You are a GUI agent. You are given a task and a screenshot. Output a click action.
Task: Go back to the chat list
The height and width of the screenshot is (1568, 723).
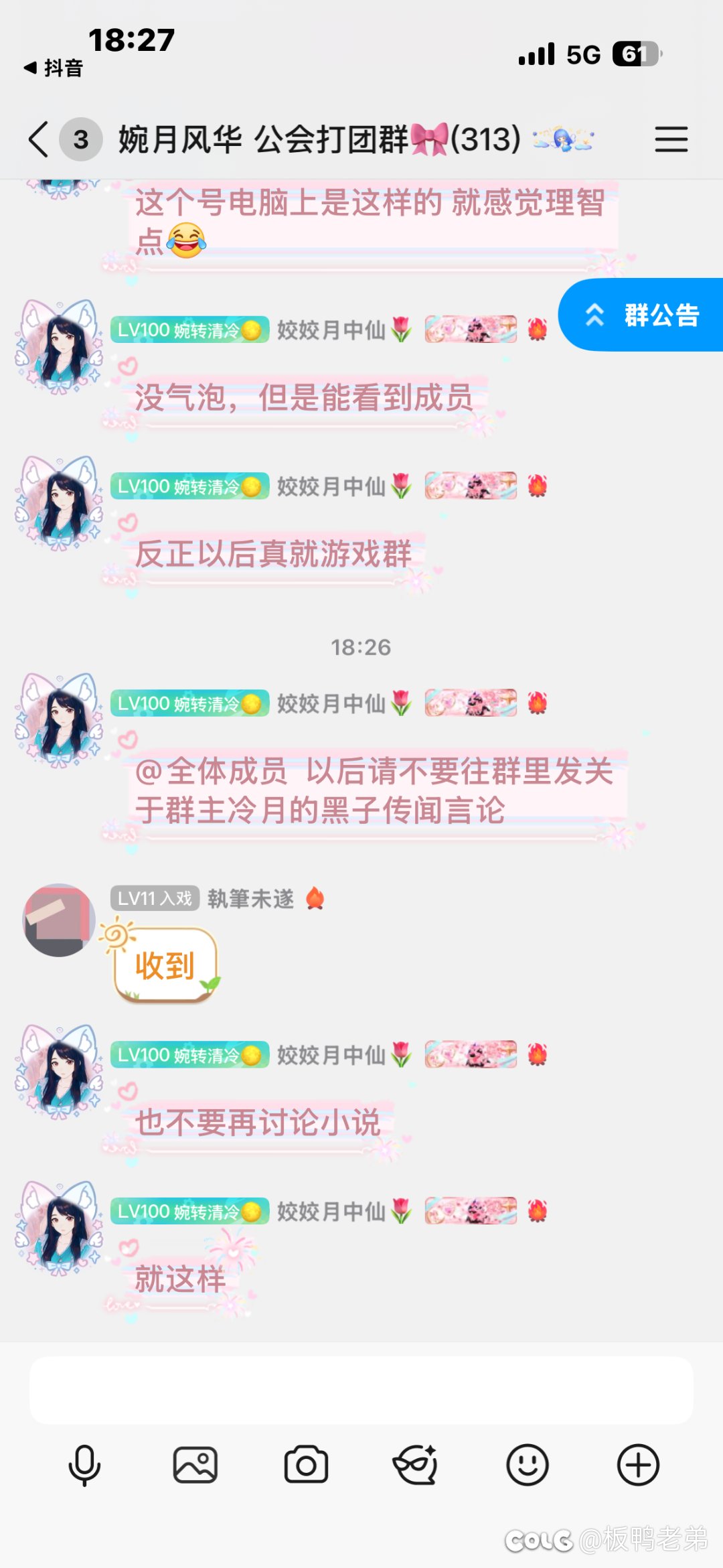tap(39, 139)
